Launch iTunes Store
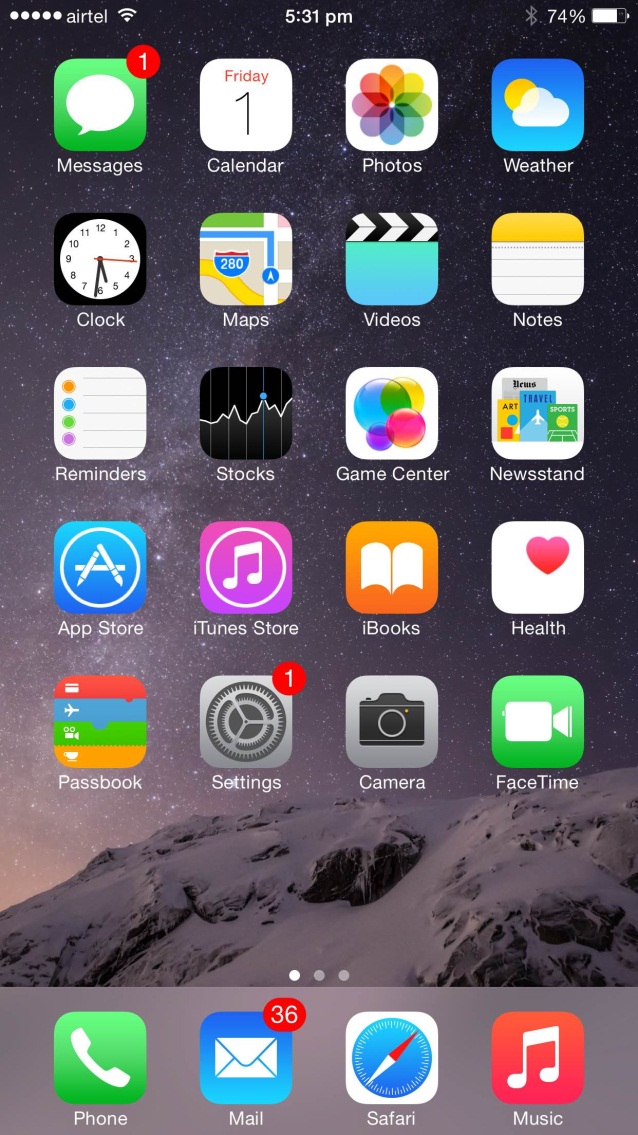 click(x=246, y=567)
